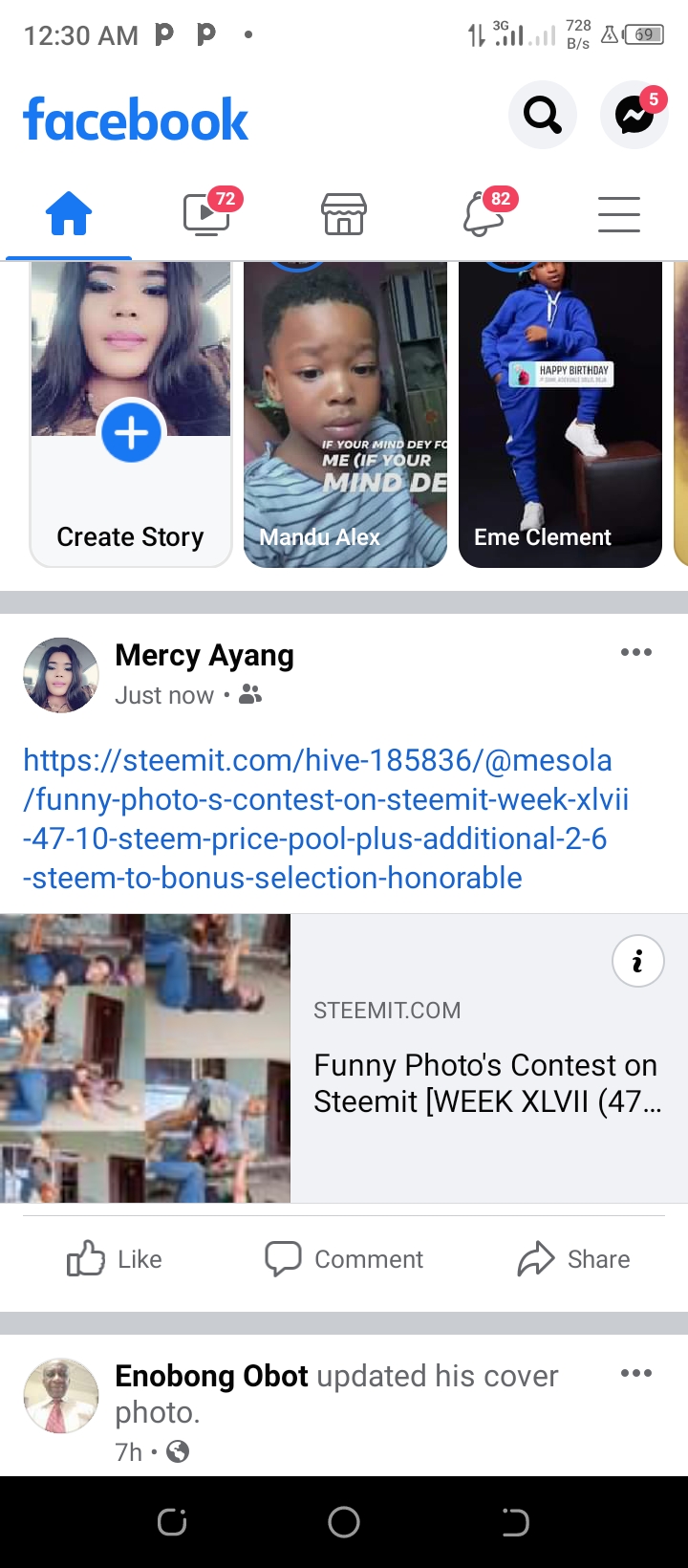Switch to the Watch videos tab
Screen dimensions: 688x1568
coord(207,213)
